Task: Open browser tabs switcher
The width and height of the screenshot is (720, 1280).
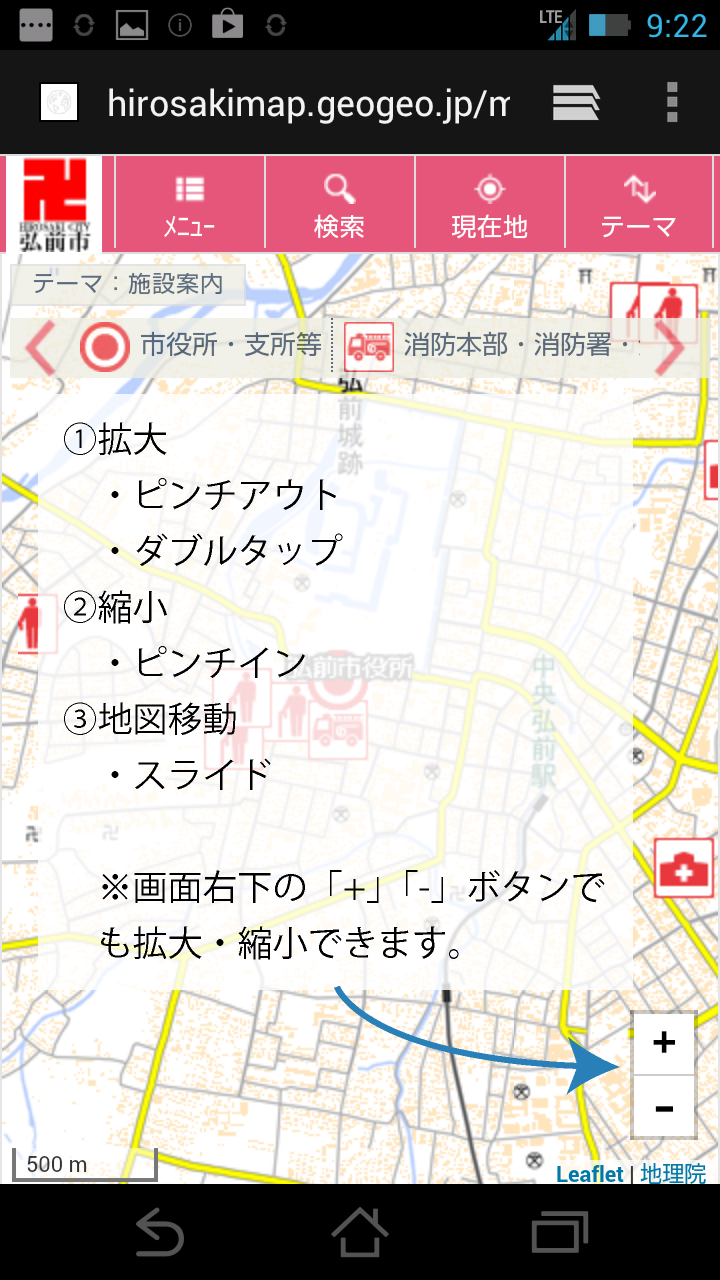Action: click(576, 102)
